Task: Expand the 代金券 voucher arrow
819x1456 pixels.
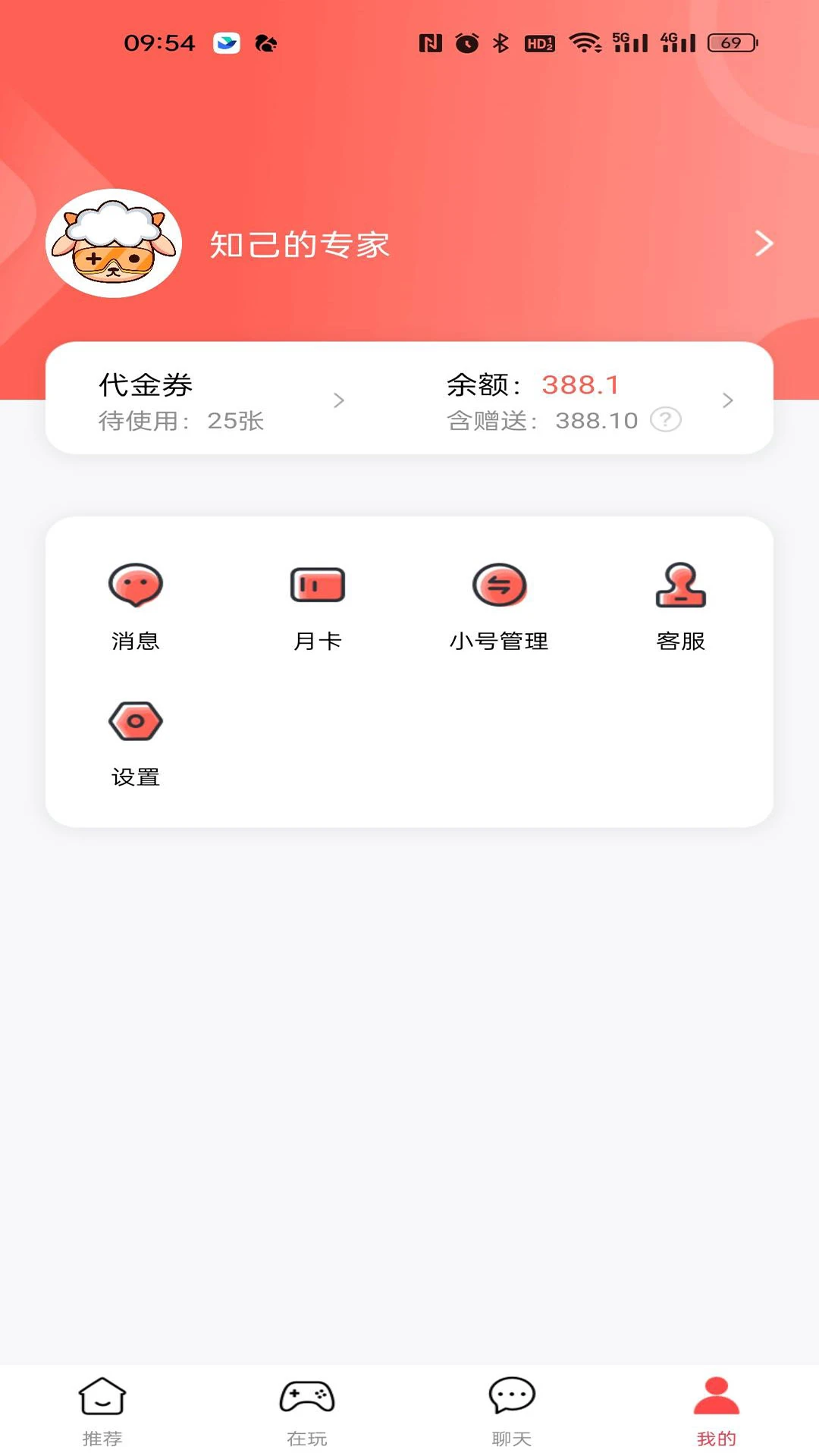Action: [x=339, y=400]
